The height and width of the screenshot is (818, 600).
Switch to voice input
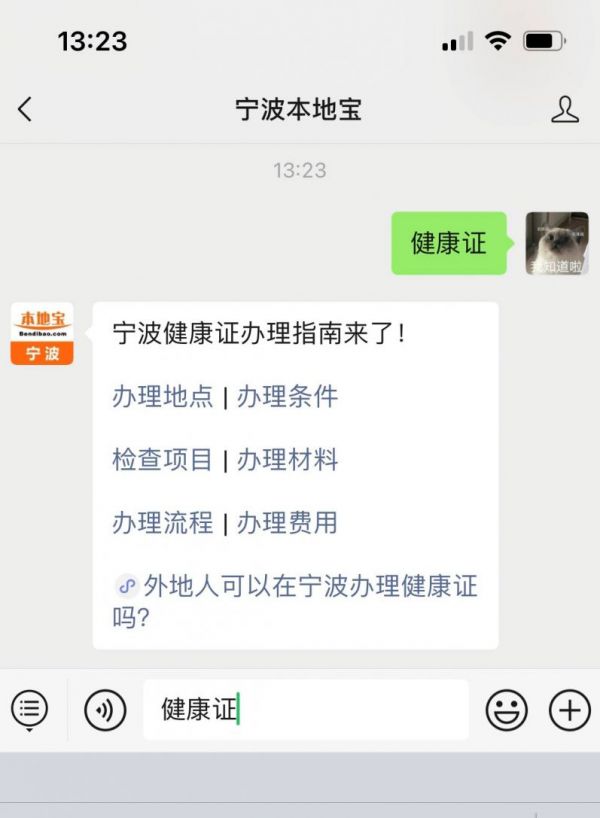tap(105, 710)
